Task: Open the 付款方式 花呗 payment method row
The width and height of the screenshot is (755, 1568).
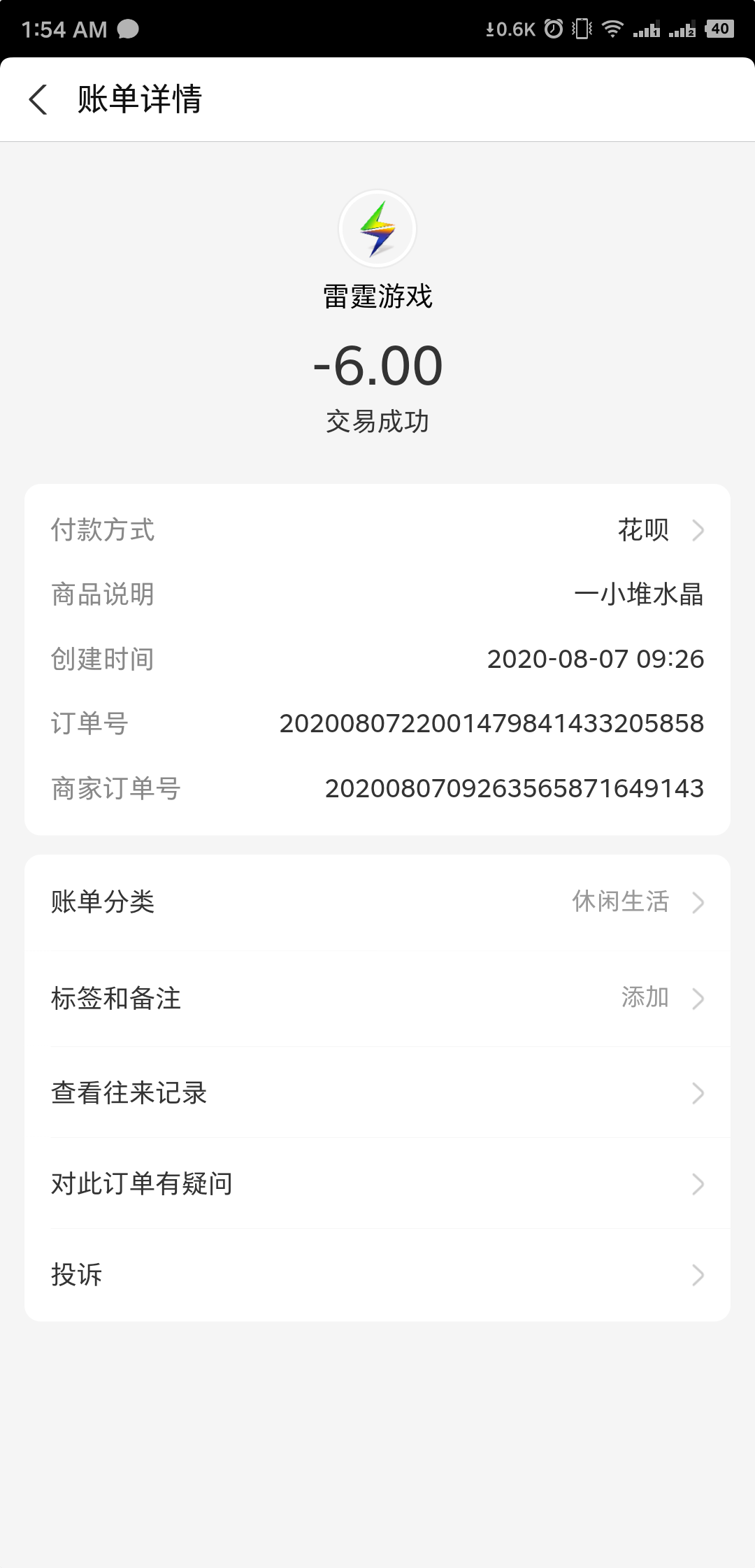Action: 377,530
